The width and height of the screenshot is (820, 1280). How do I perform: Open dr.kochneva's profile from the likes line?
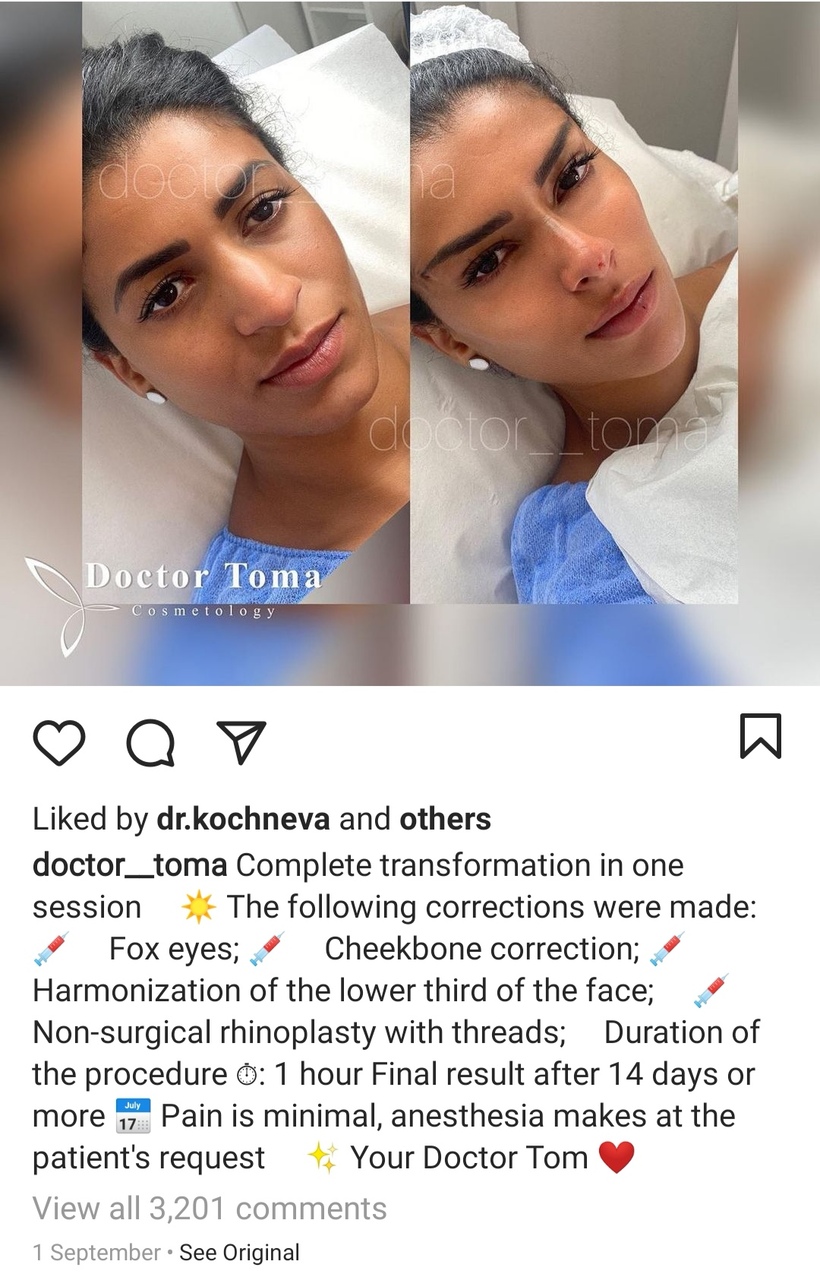(244, 819)
